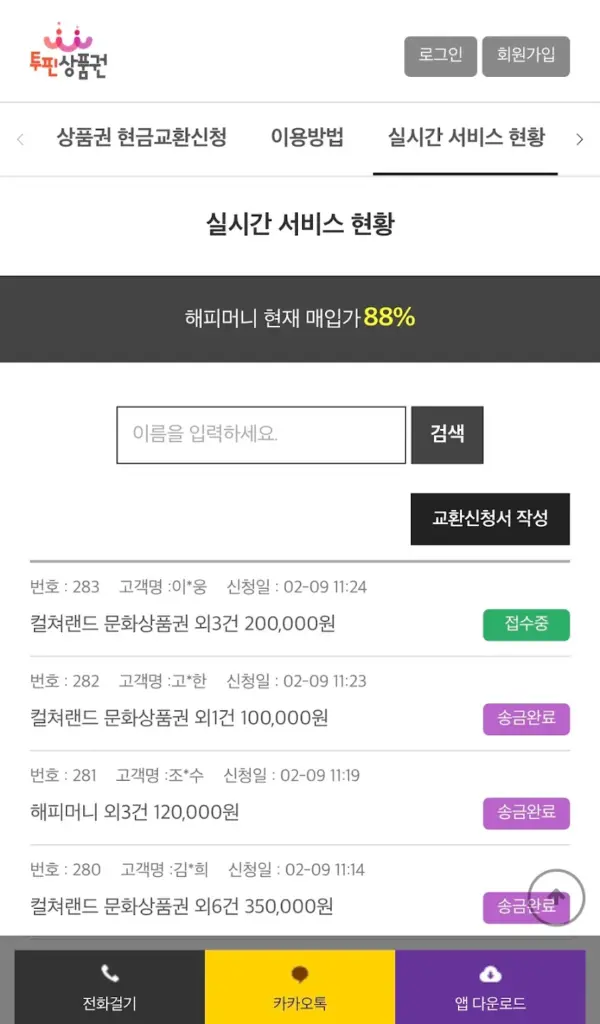The width and height of the screenshot is (600, 1024).
Task: Tap the left arrow of the tab bar
Action: coord(20,140)
